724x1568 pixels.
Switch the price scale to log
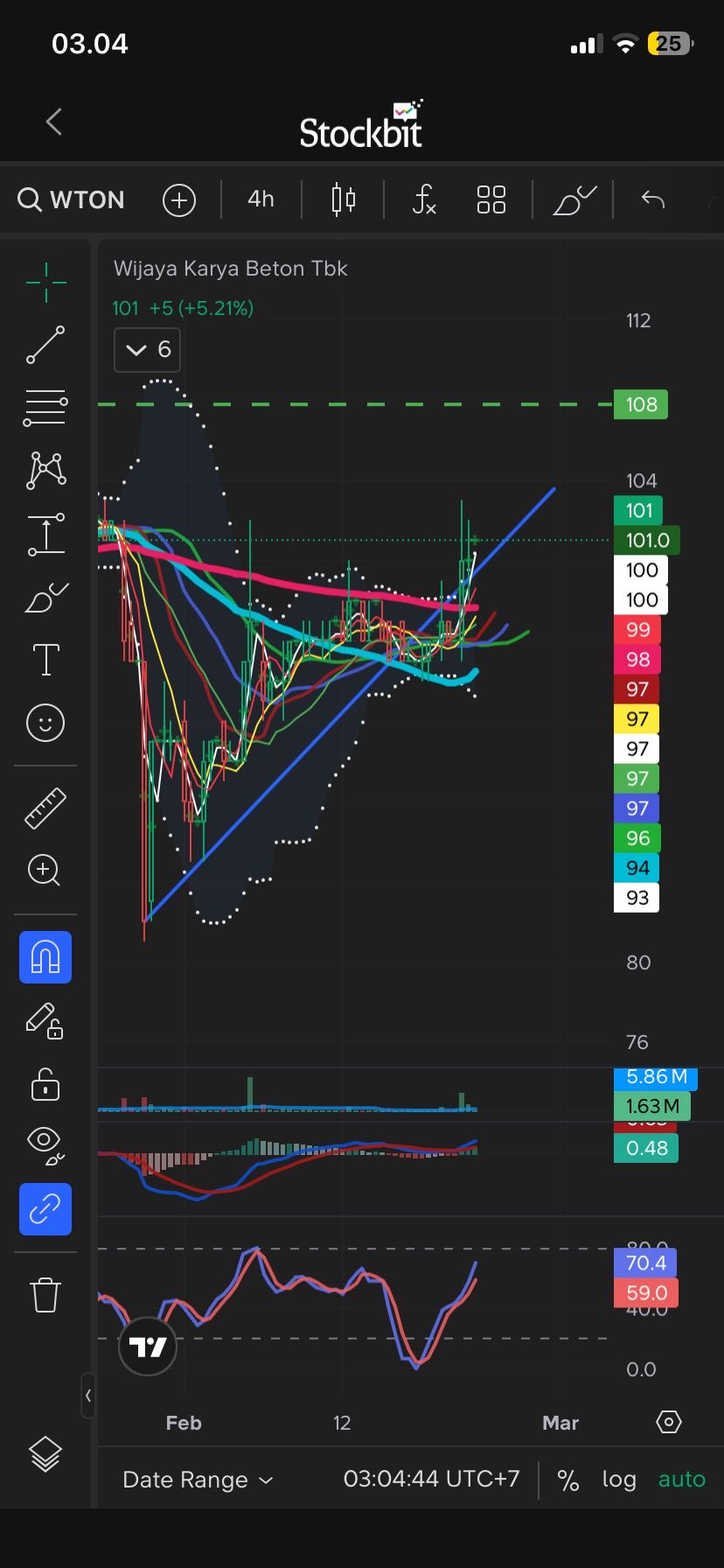[618, 1480]
